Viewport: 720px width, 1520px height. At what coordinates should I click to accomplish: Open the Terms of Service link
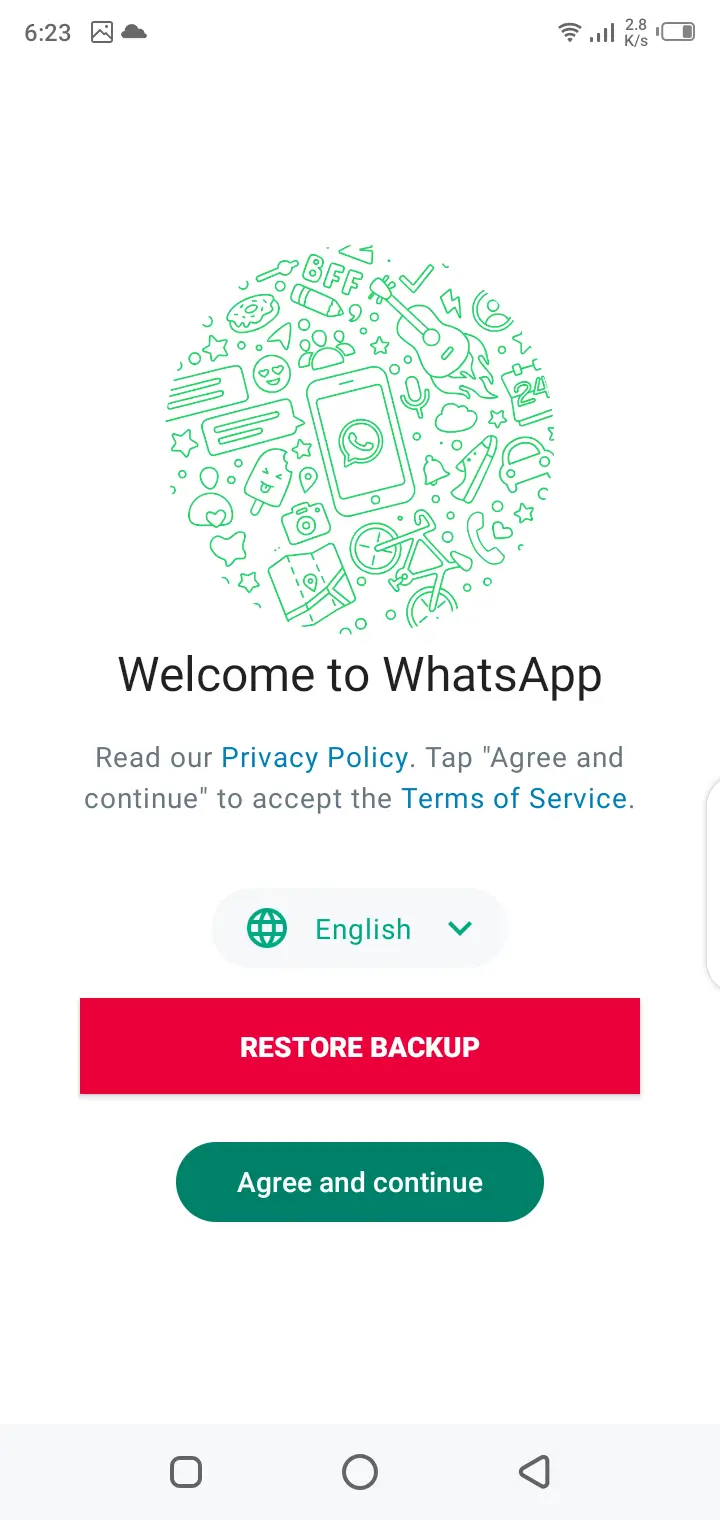tap(514, 799)
